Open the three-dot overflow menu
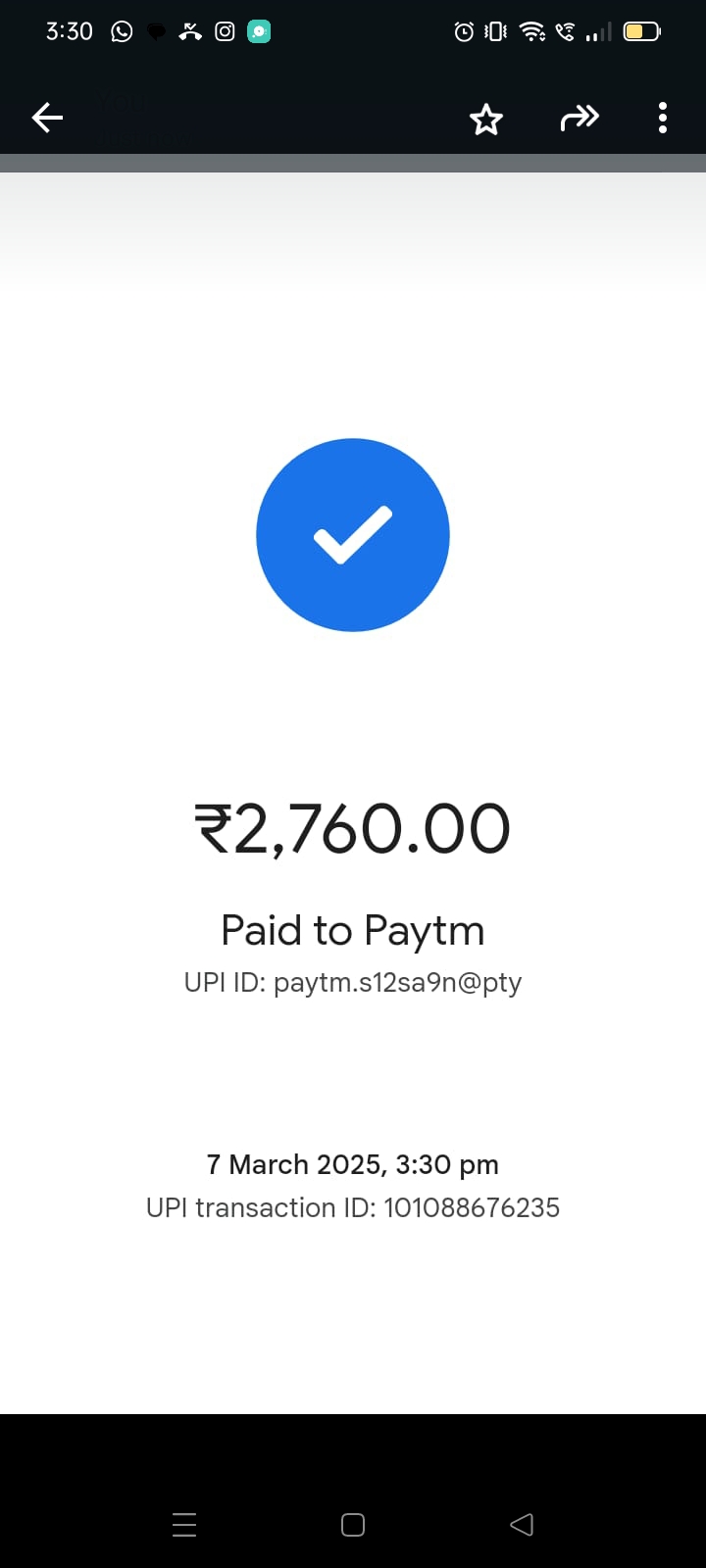The image size is (706, 1568). [663, 119]
